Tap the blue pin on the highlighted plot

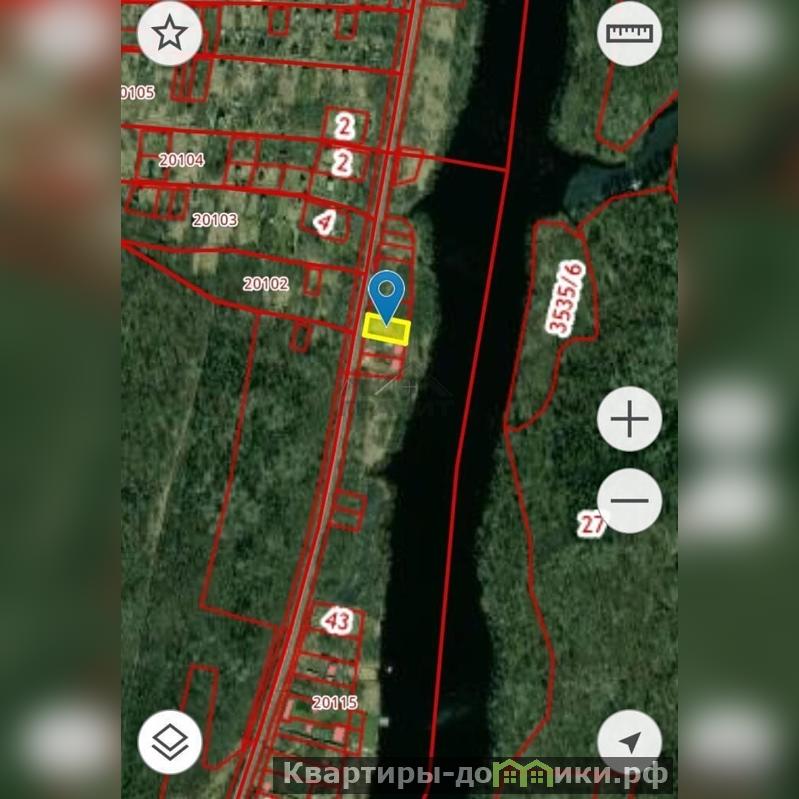pyautogui.click(x=386, y=294)
